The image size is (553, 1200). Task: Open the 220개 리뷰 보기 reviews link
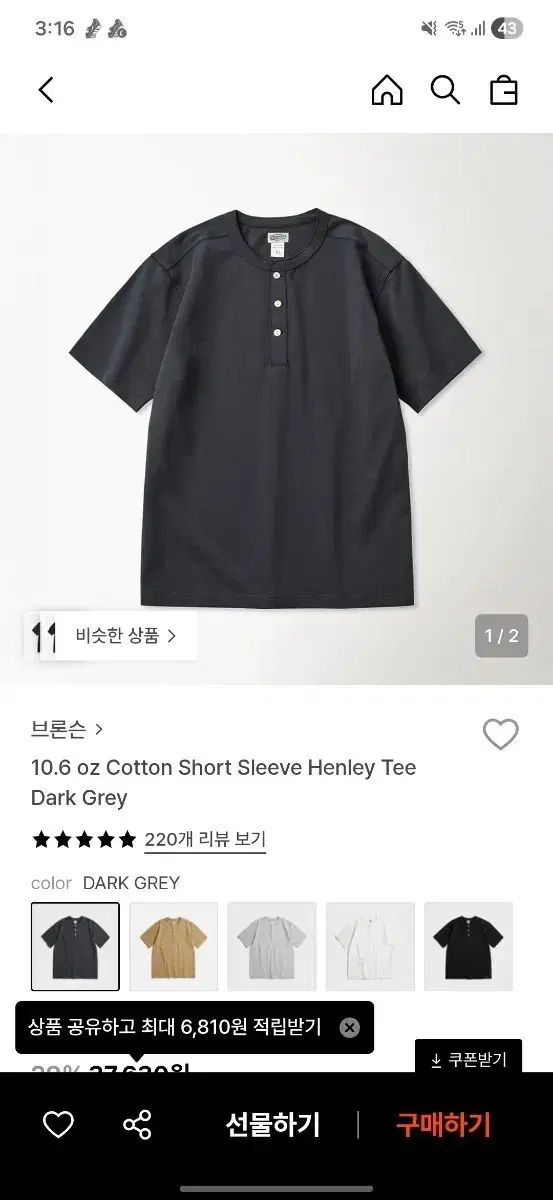(205, 840)
